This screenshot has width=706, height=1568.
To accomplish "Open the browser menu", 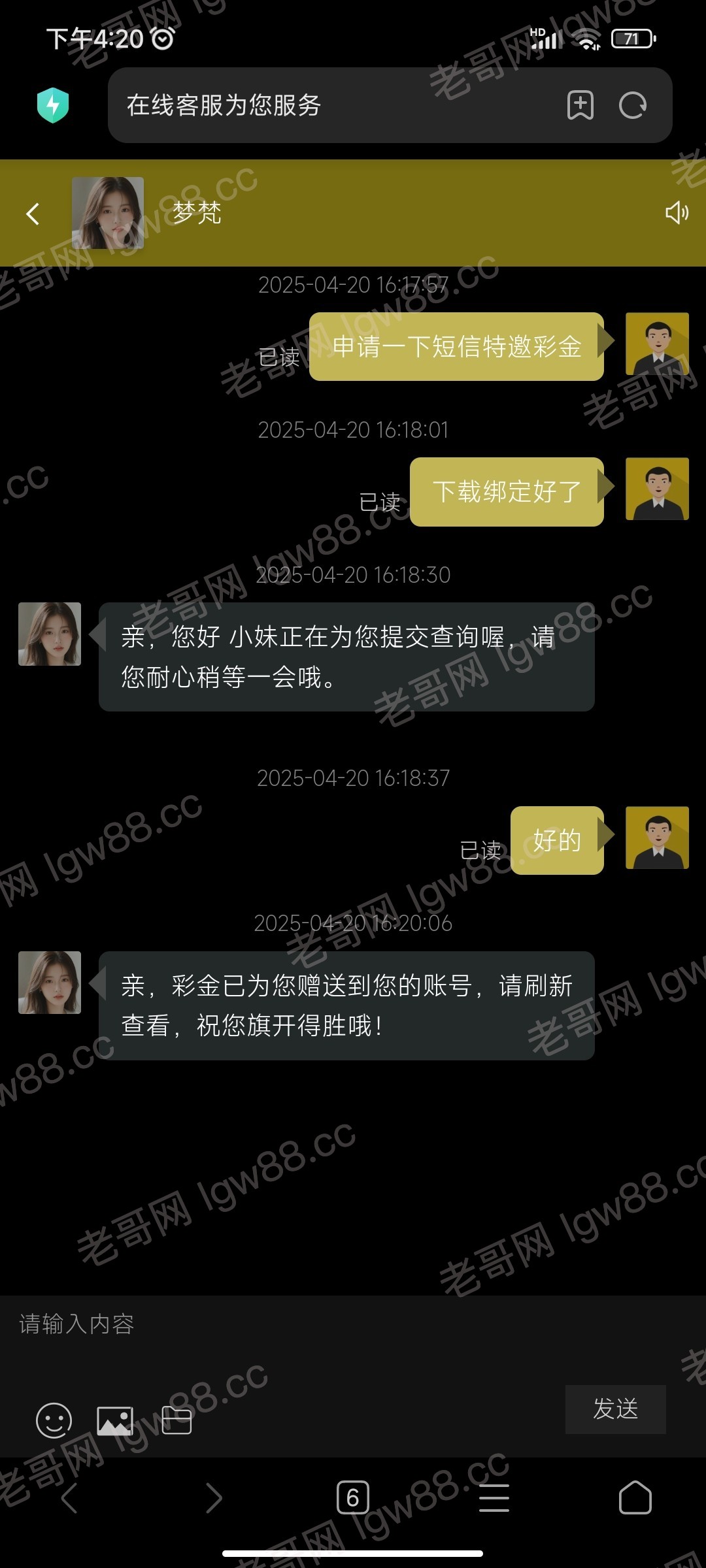I will click(x=494, y=1497).
